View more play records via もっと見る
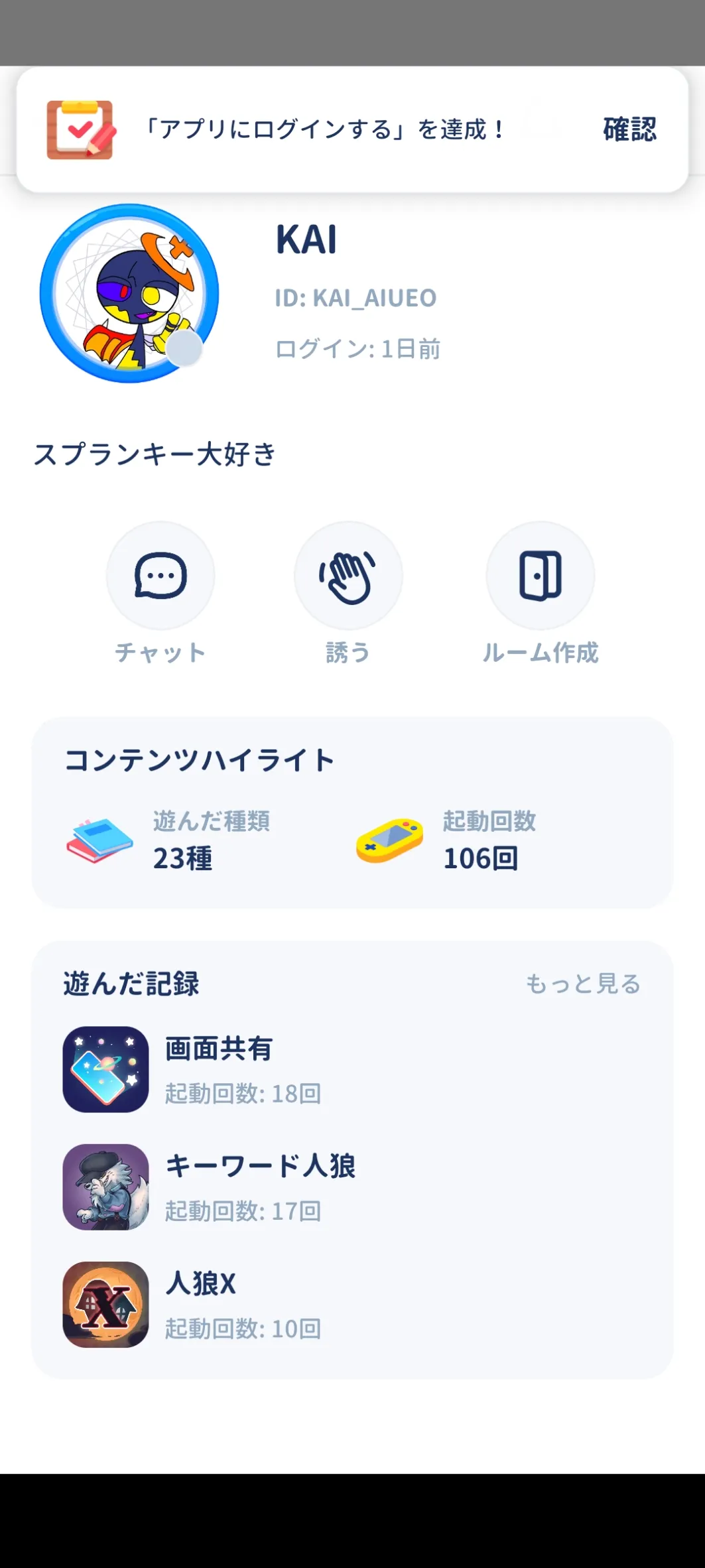705x1568 pixels. tap(583, 984)
